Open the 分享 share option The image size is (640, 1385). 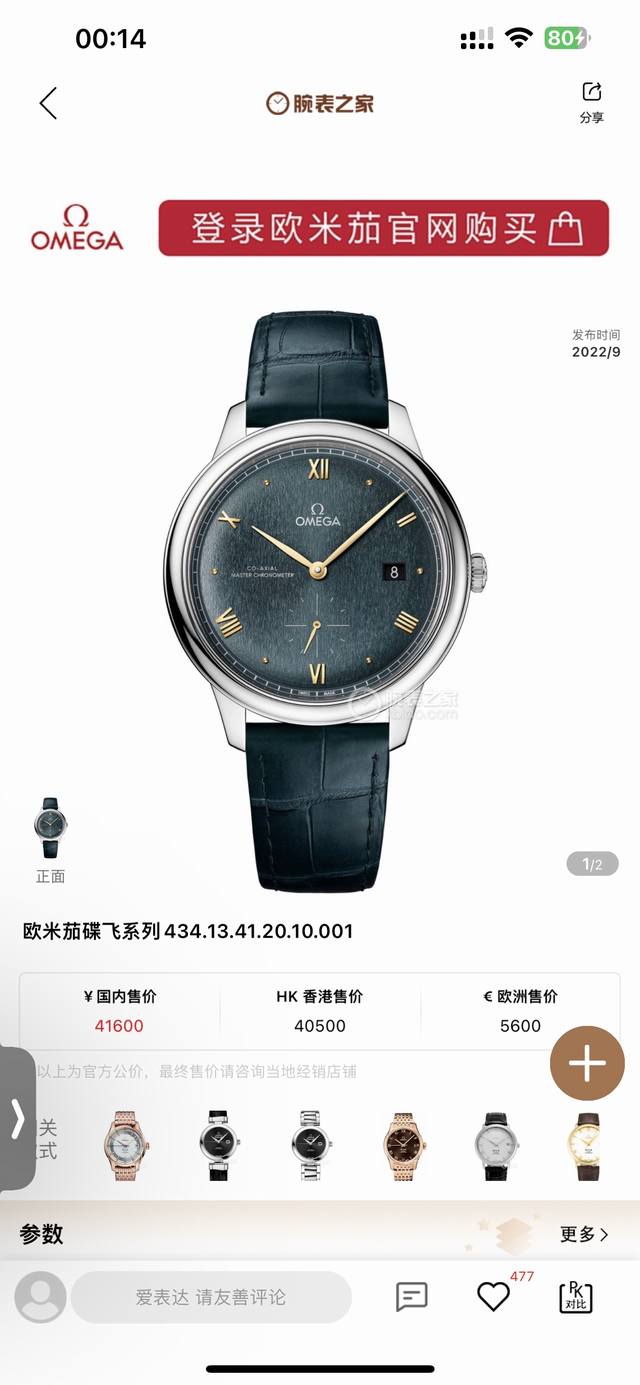591,103
